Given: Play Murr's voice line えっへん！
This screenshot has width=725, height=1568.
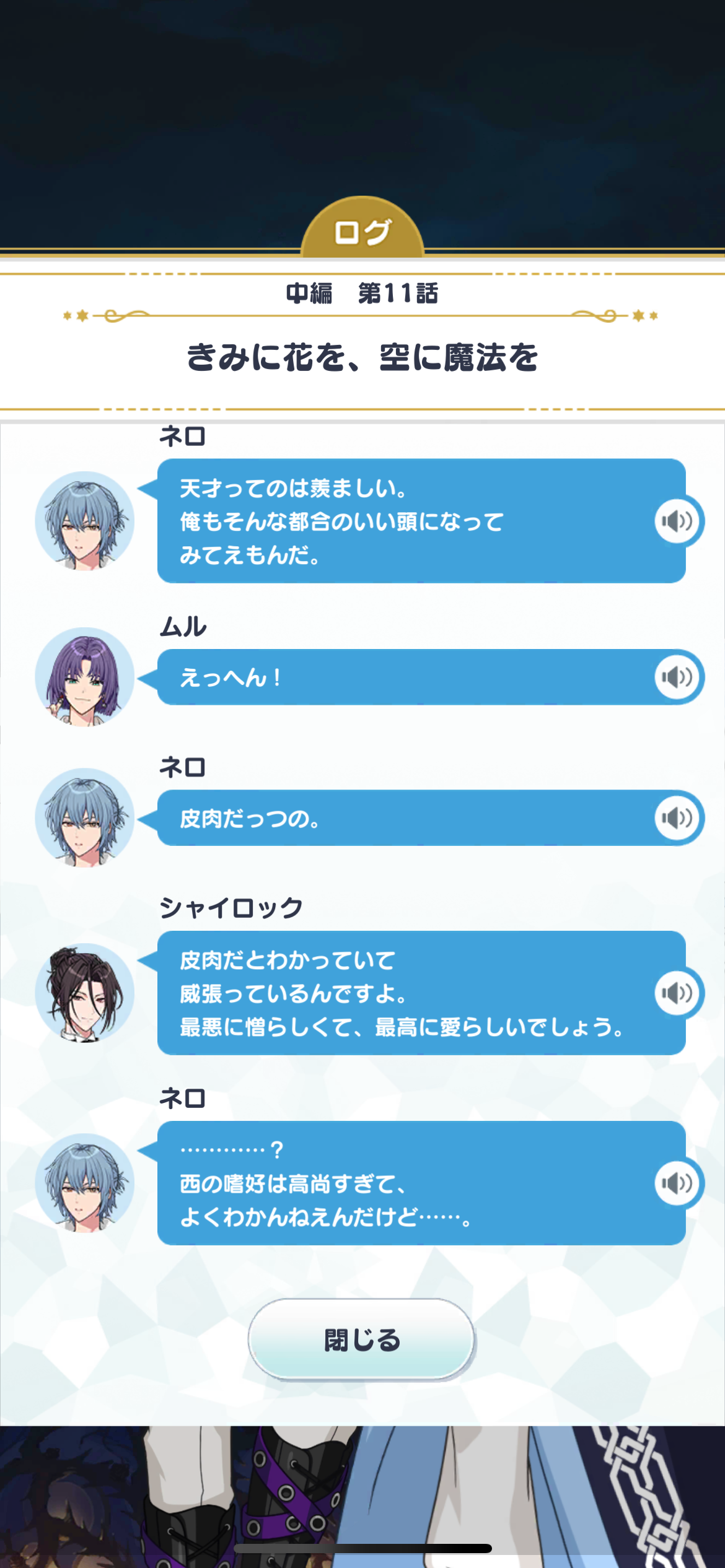Looking at the screenshot, I should coord(677,677).
